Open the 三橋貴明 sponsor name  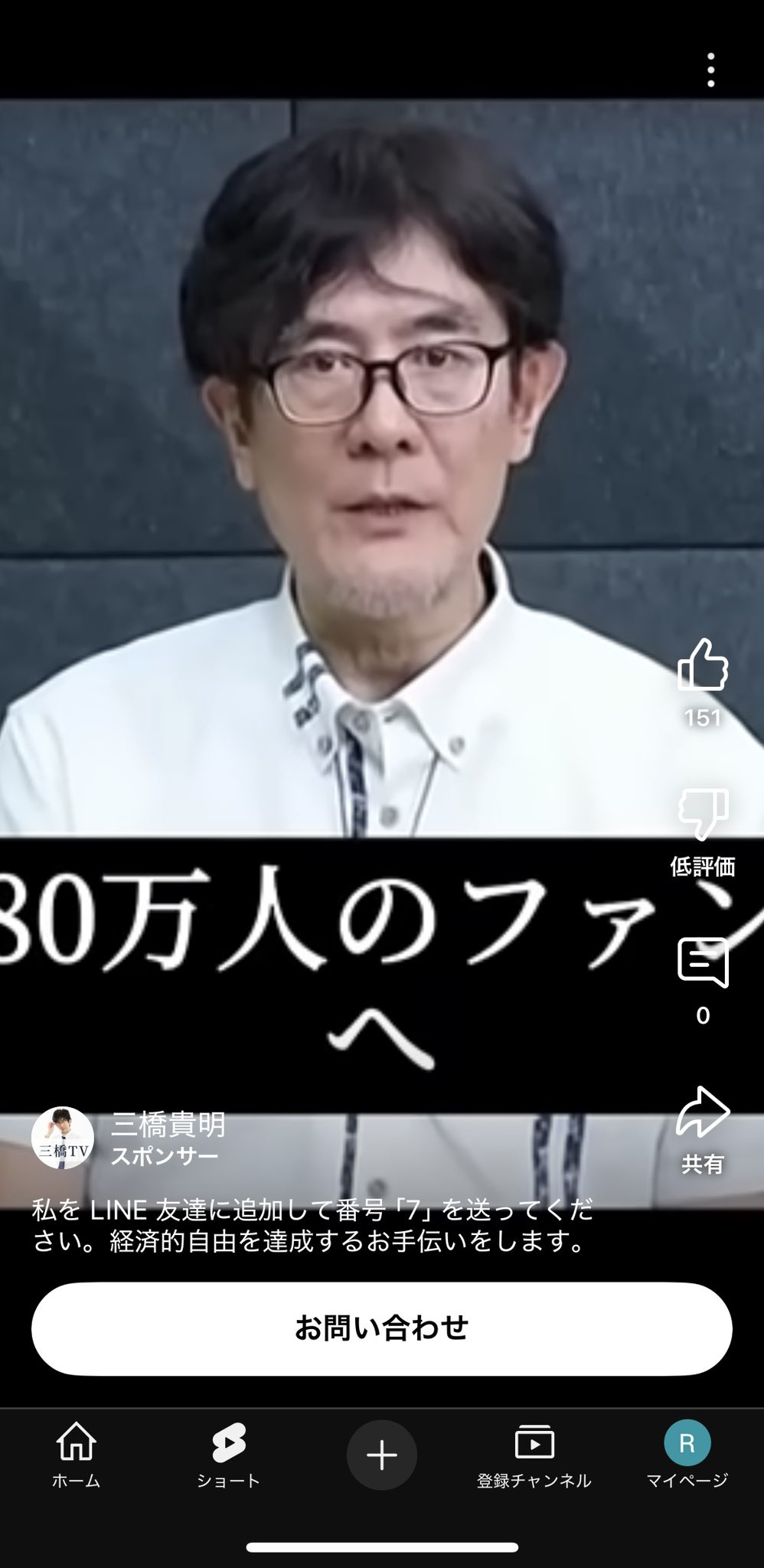[168, 1124]
